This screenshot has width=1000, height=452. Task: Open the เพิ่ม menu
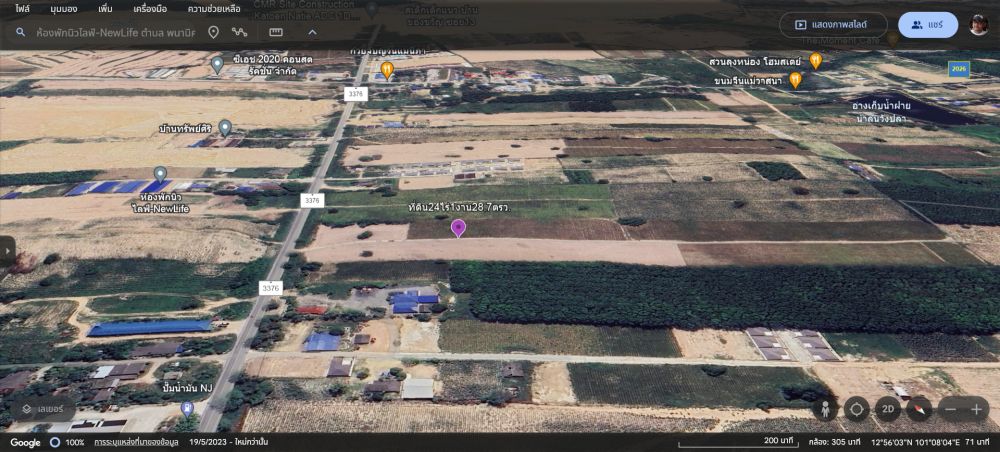[x=105, y=8]
